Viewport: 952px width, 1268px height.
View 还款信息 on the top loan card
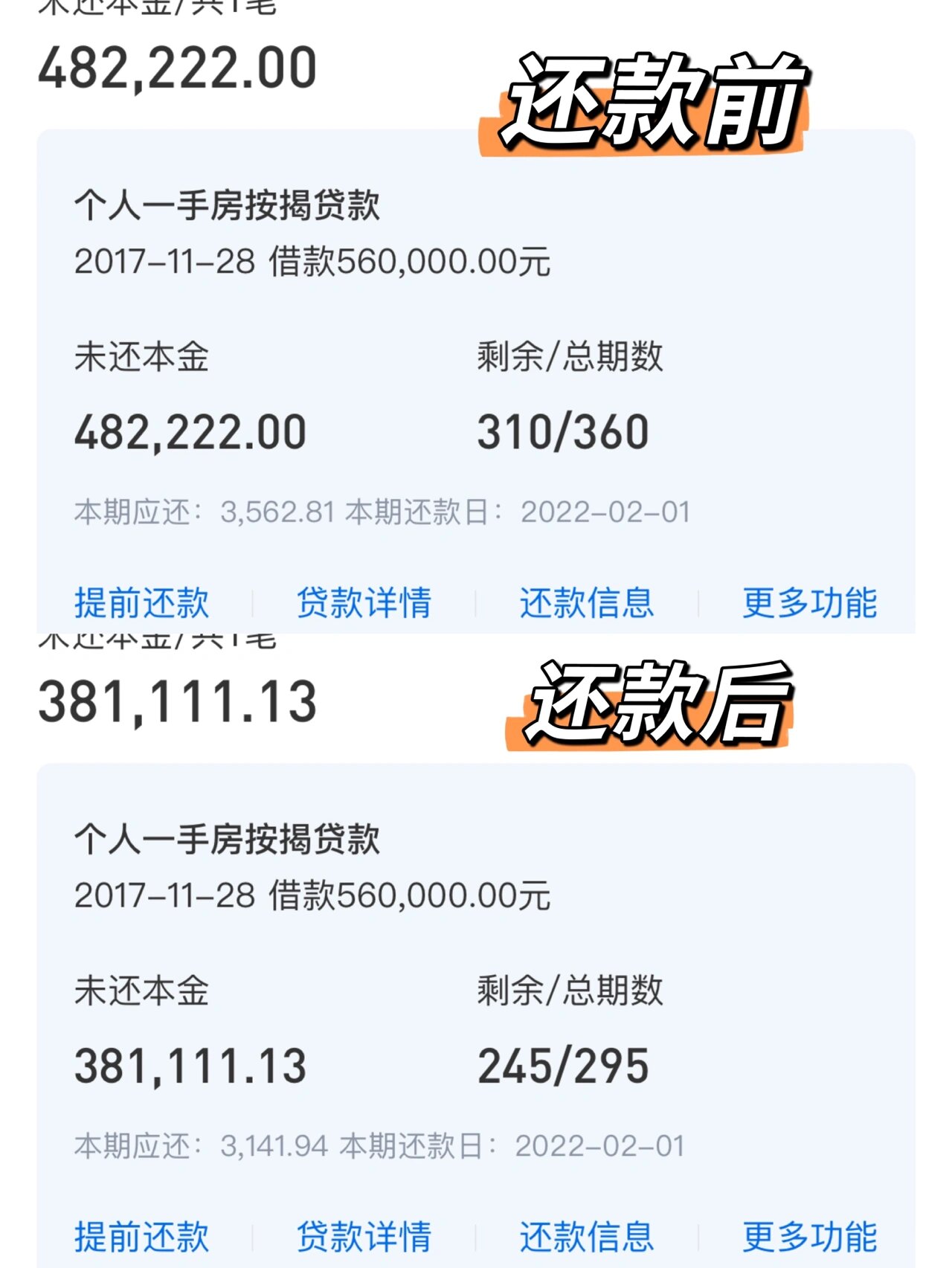pos(588,603)
